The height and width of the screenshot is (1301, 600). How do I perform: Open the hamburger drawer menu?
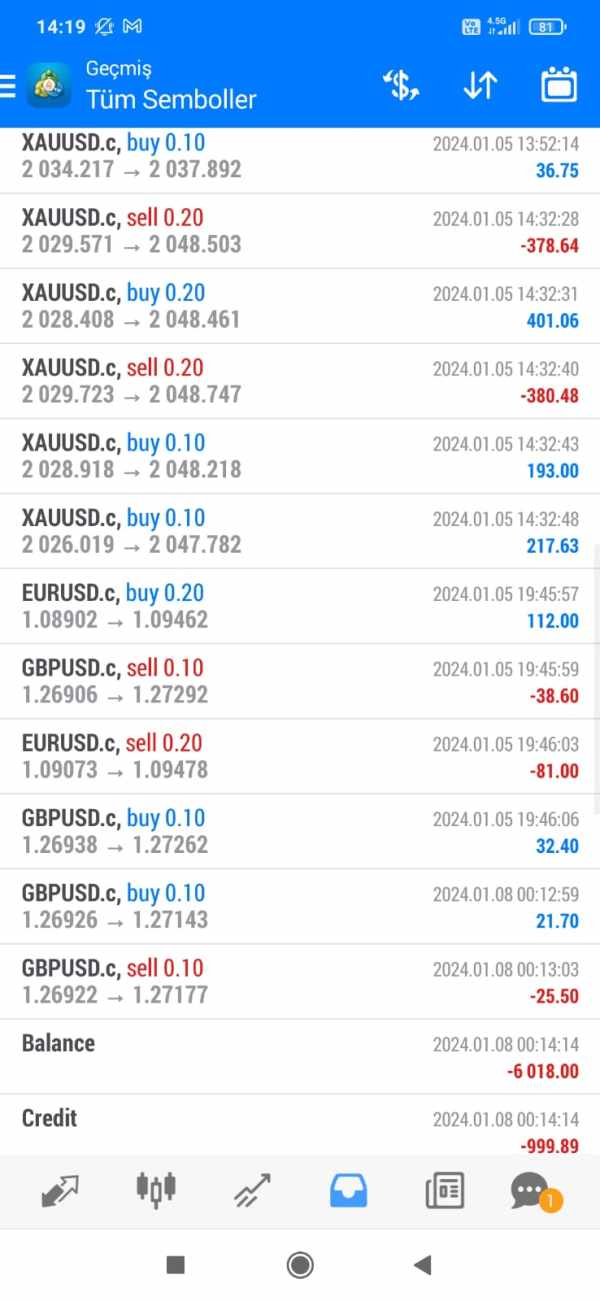8,86
